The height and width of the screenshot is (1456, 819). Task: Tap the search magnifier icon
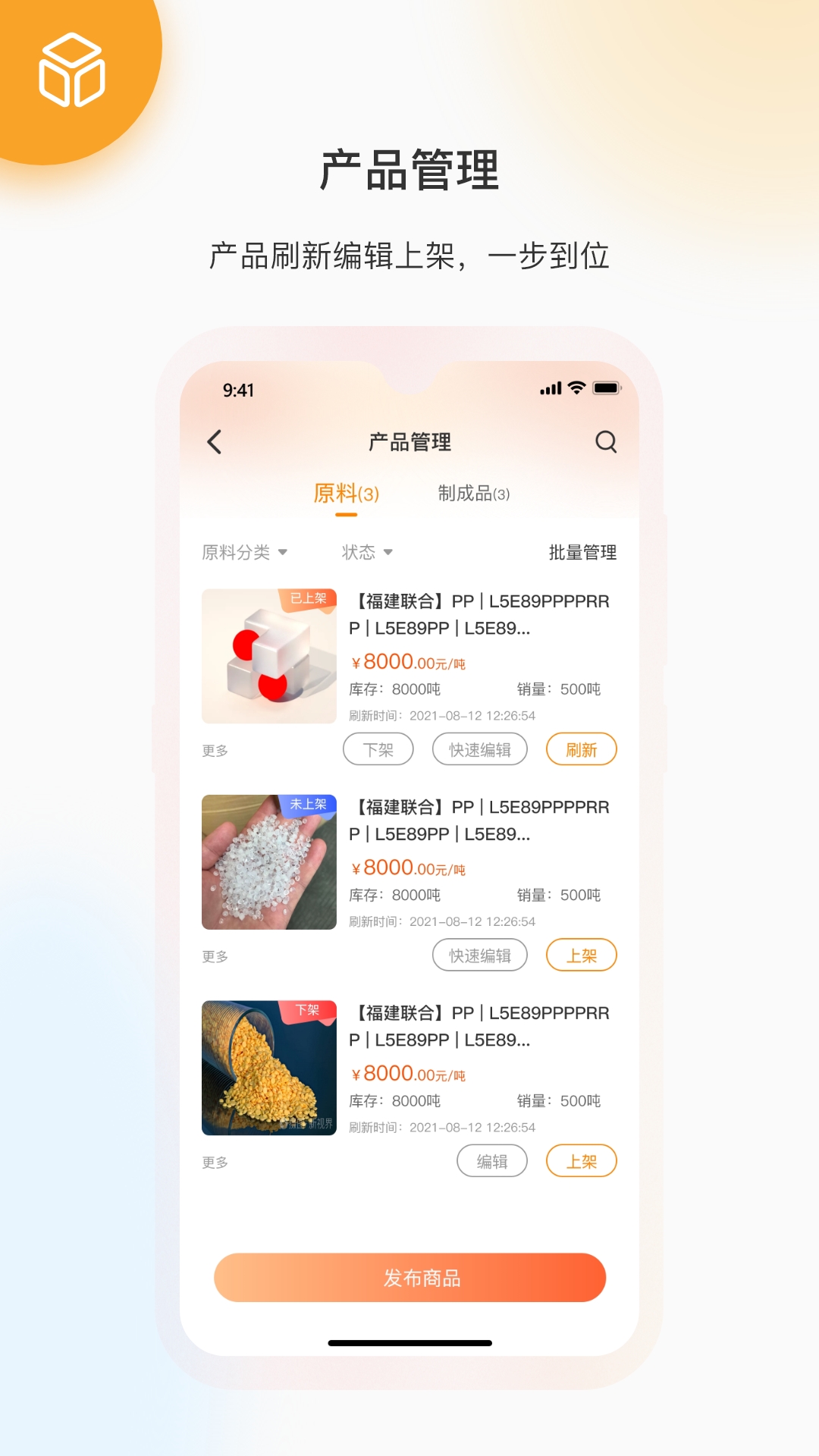(x=605, y=442)
